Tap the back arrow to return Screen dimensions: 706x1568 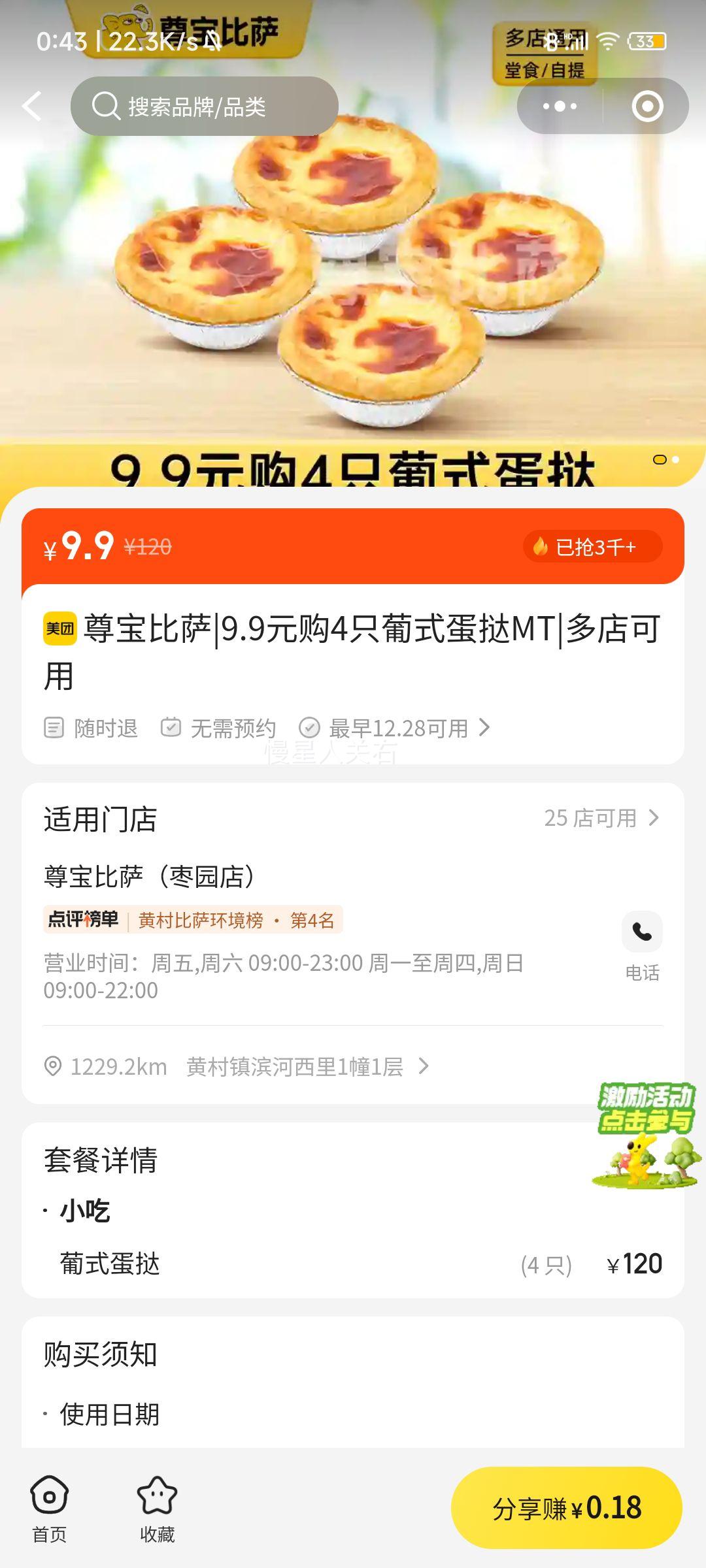coord(31,106)
